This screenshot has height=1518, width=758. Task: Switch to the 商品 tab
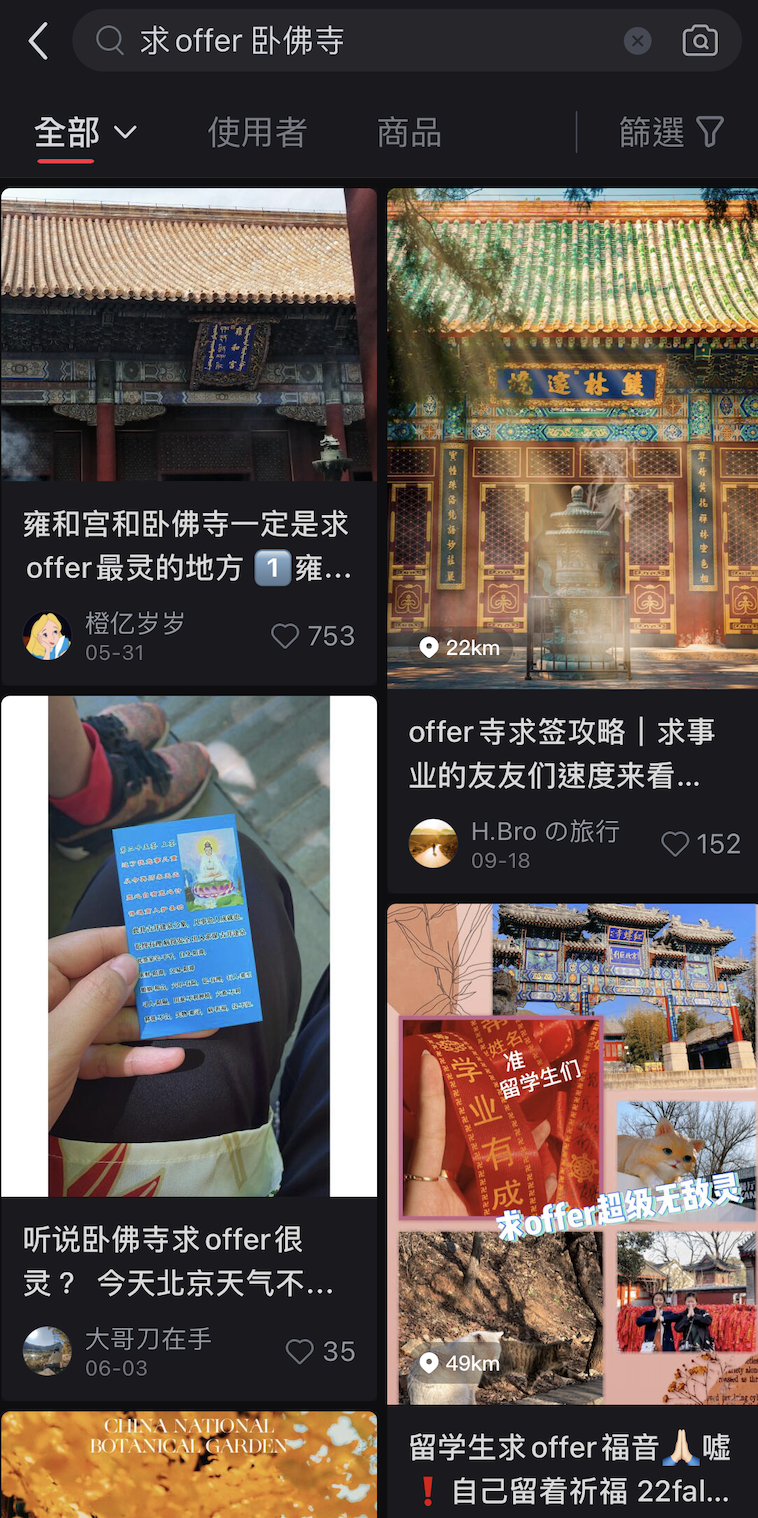[x=409, y=132]
